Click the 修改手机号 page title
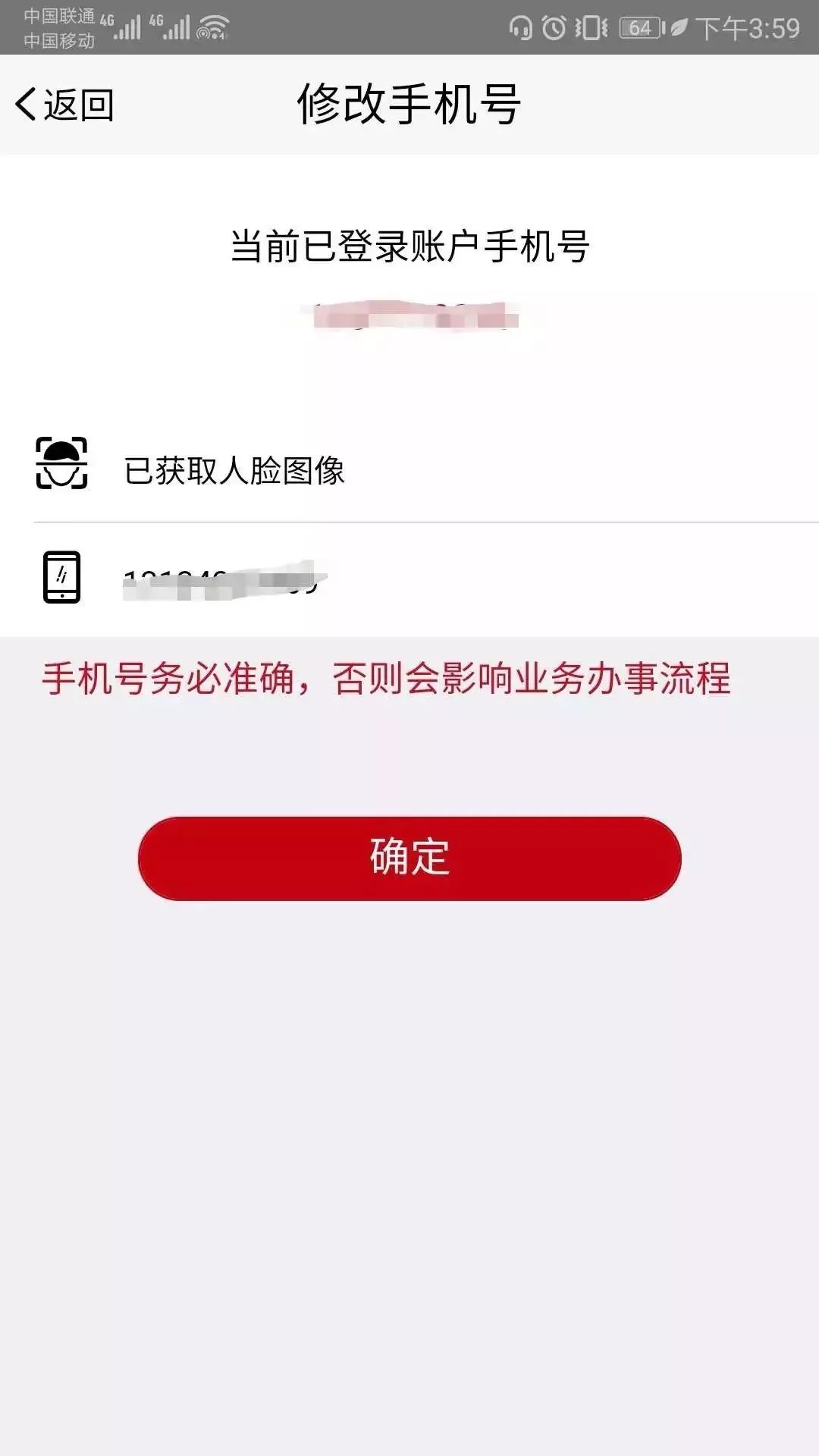 [409, 102]
